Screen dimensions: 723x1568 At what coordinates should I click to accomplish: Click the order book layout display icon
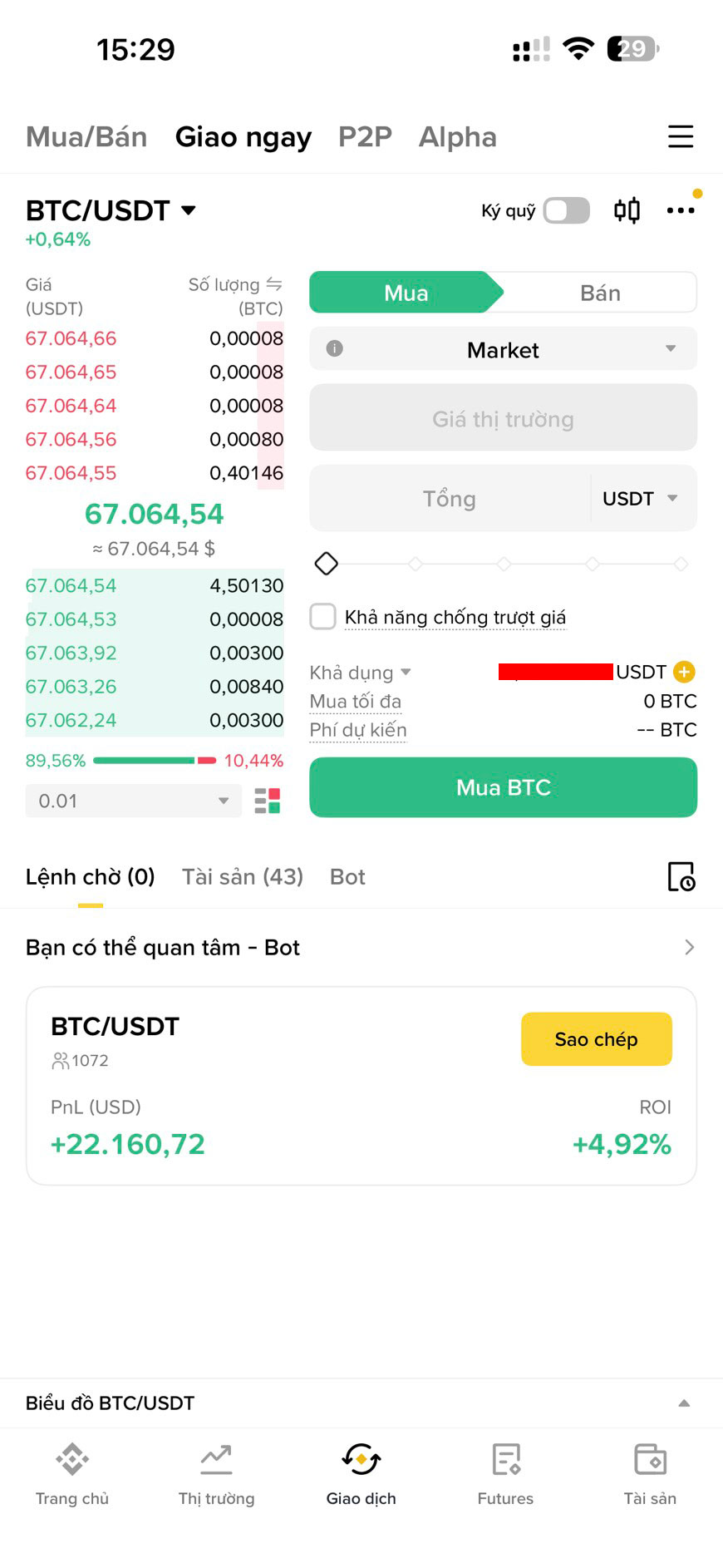[x=267, y=801]
